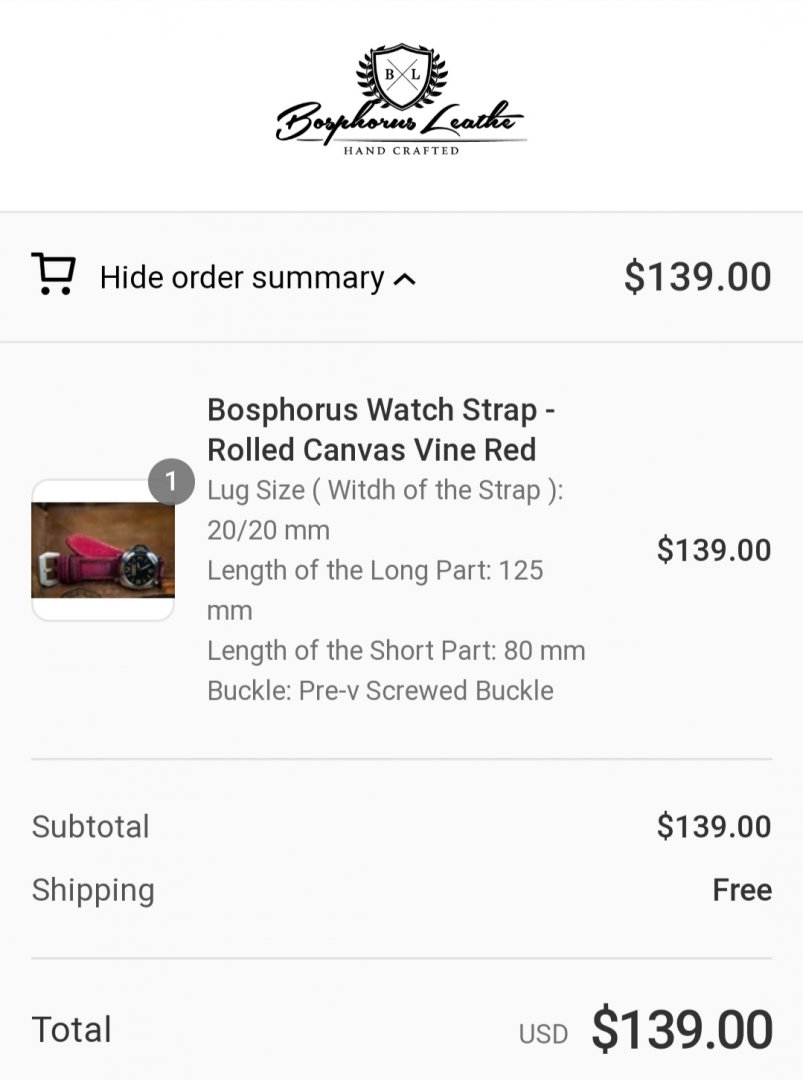
Task: Collapse the Hide order summary section
Action: pos(257,278)
